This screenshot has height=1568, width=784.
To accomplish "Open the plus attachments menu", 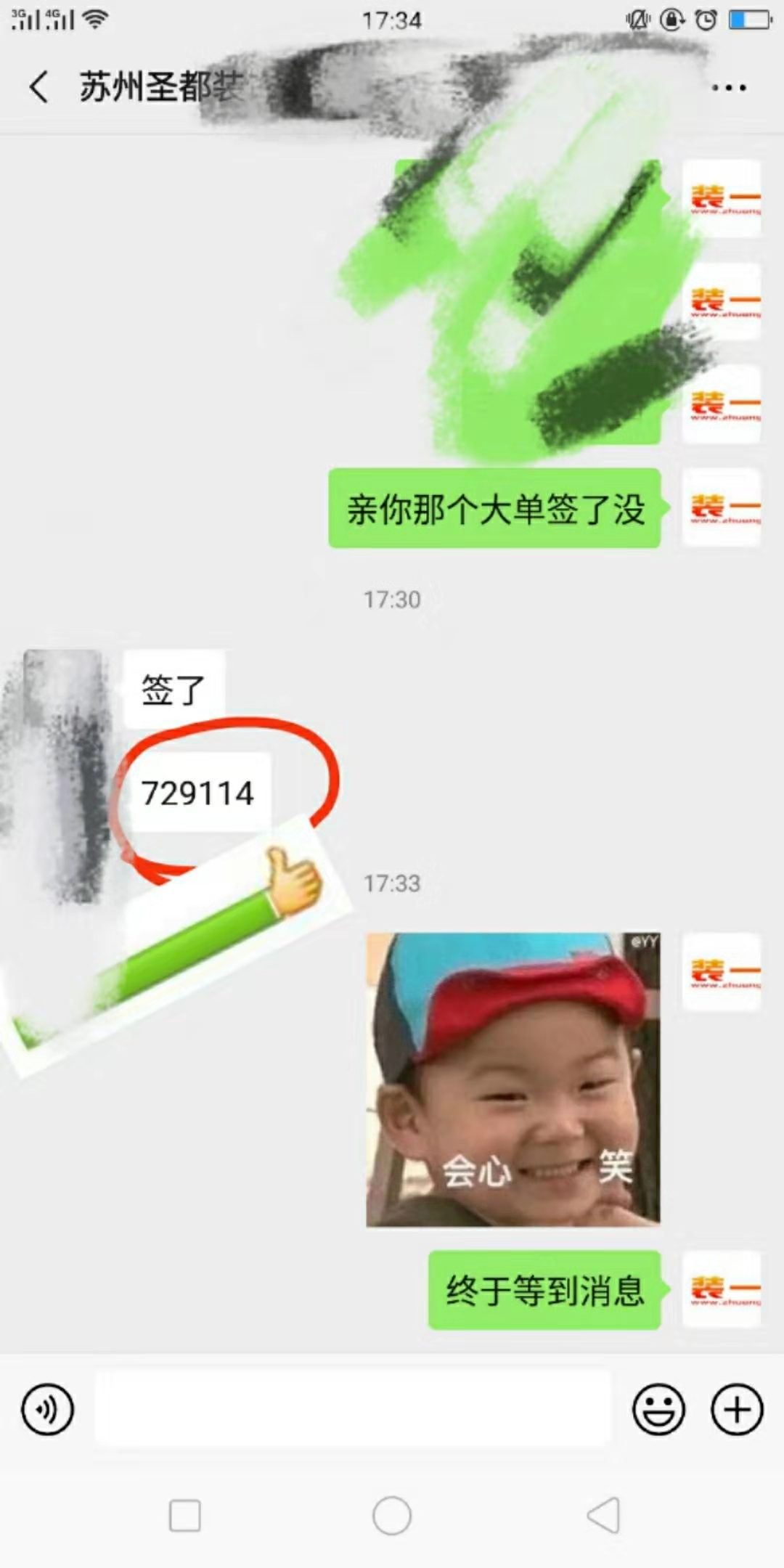I will pyautogui.click(x=736, y=1409).
